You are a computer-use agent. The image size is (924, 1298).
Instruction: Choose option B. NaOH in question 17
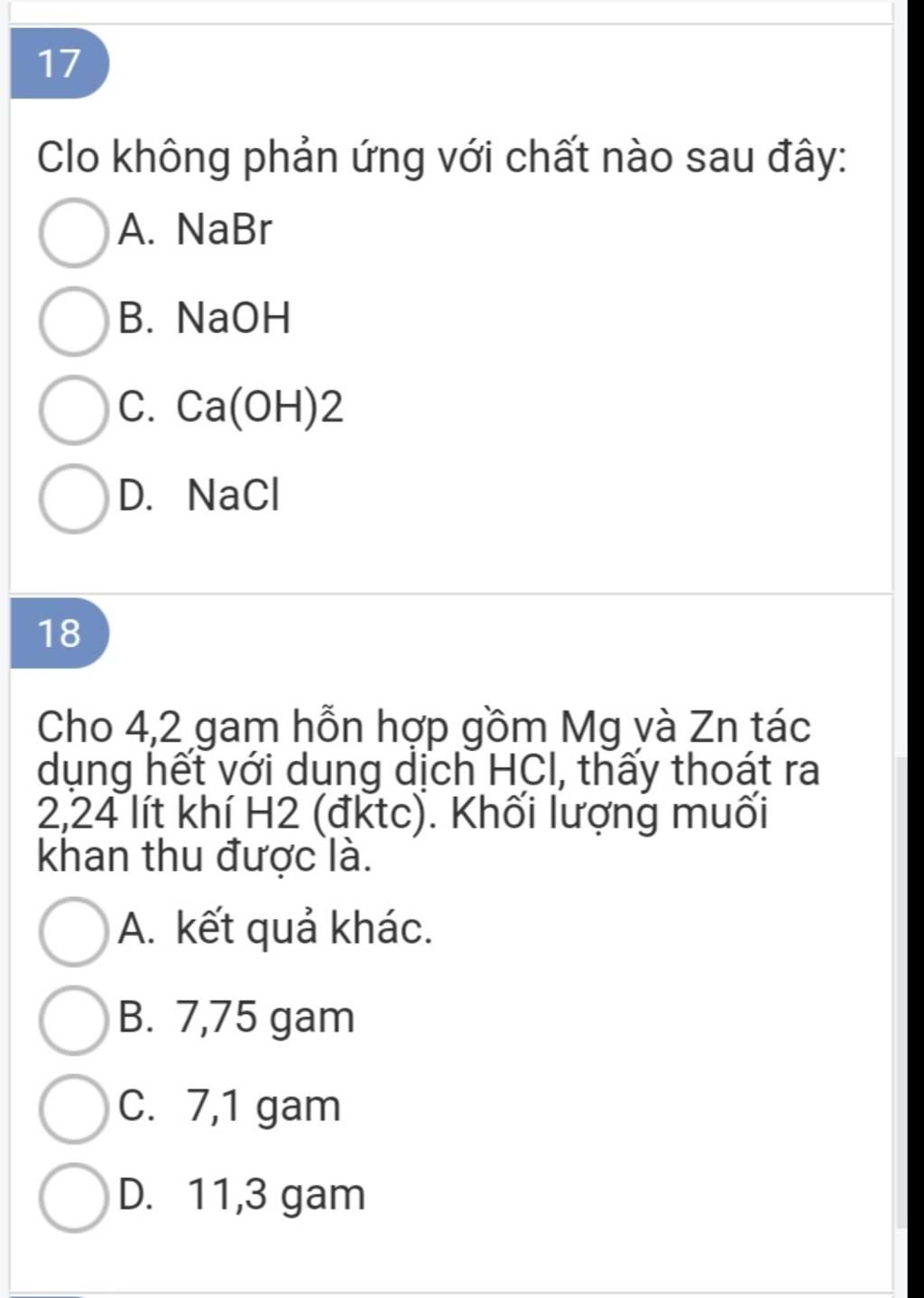(72, 321)
